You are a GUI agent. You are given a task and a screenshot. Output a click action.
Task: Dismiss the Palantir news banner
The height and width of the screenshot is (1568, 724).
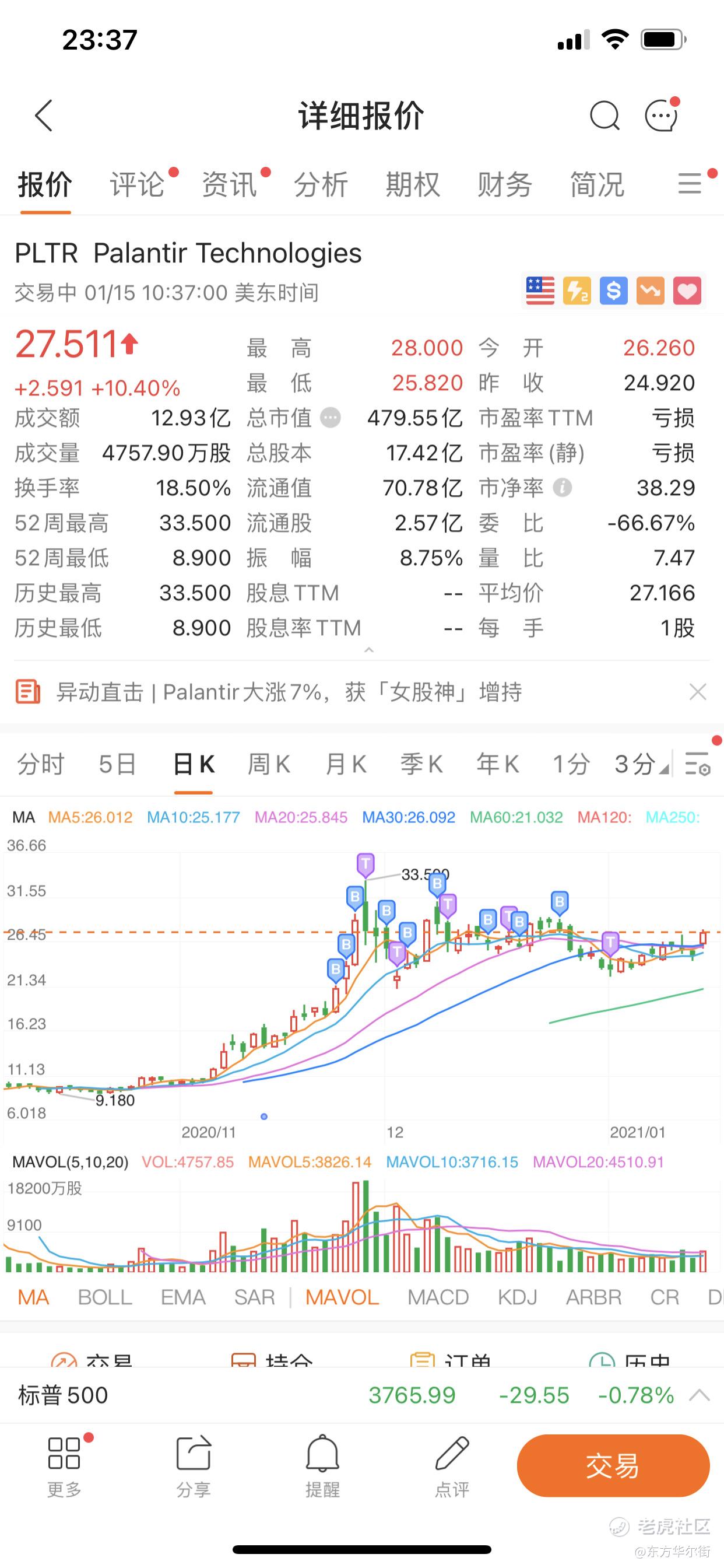[x=697, y=692]
